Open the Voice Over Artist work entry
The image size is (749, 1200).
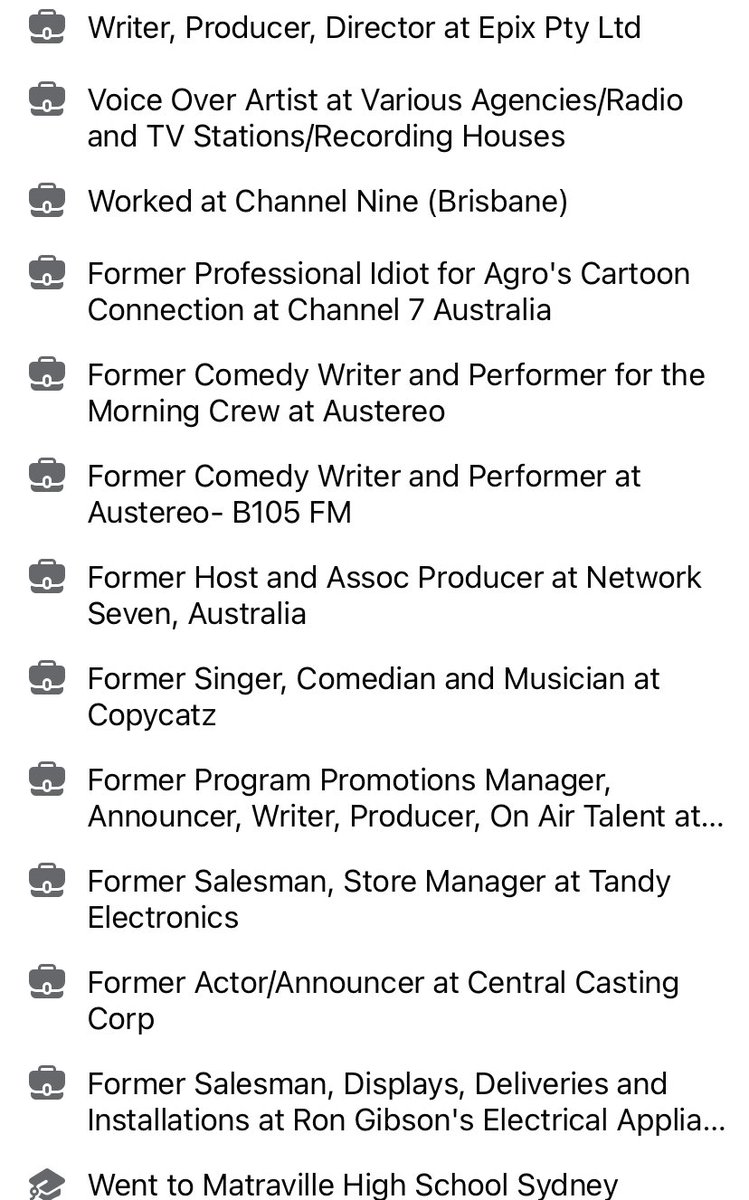pos(385,118)
